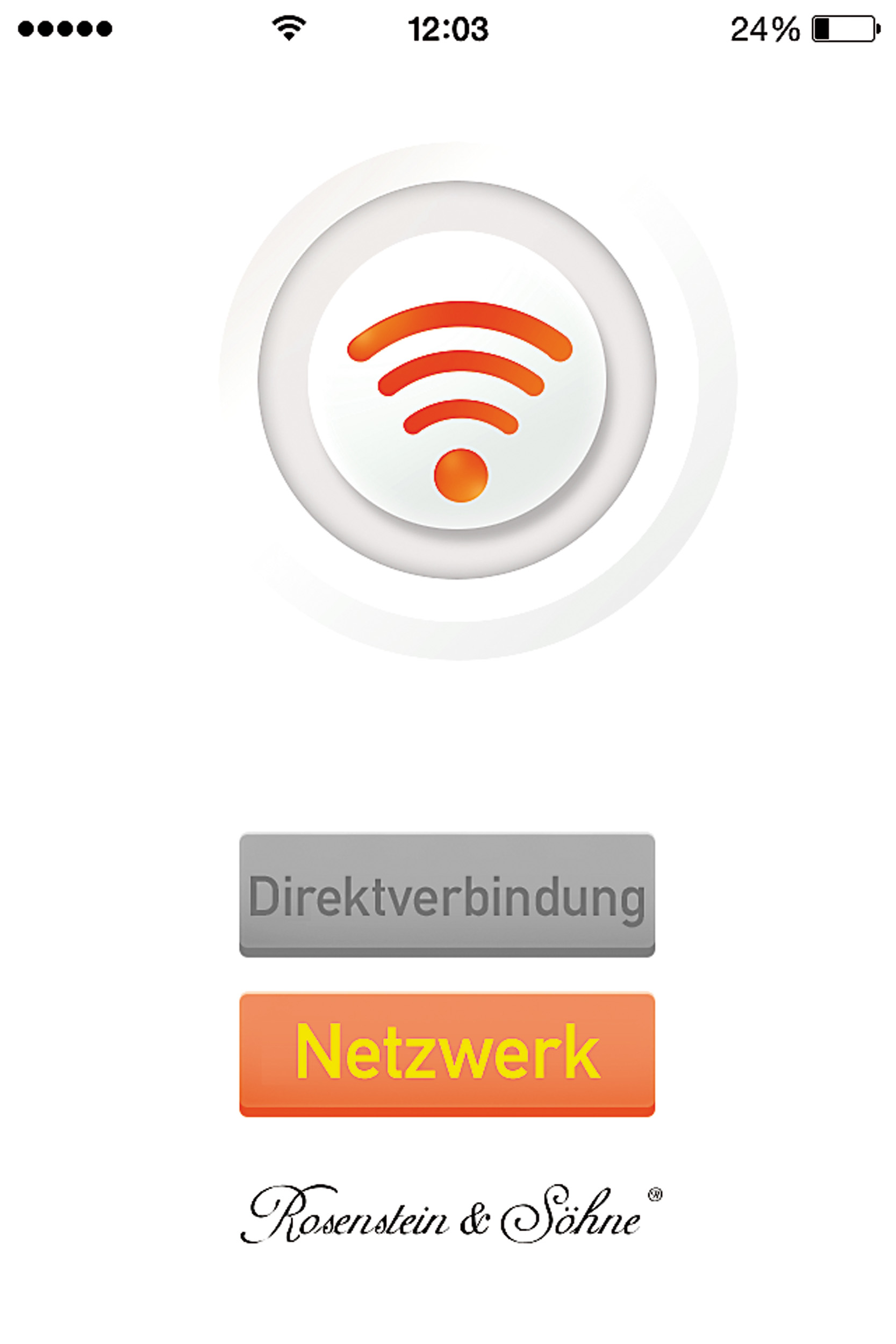Choose the Netzwerk connection option
The image size is (896, 1344).
[x=447, y=1054]
